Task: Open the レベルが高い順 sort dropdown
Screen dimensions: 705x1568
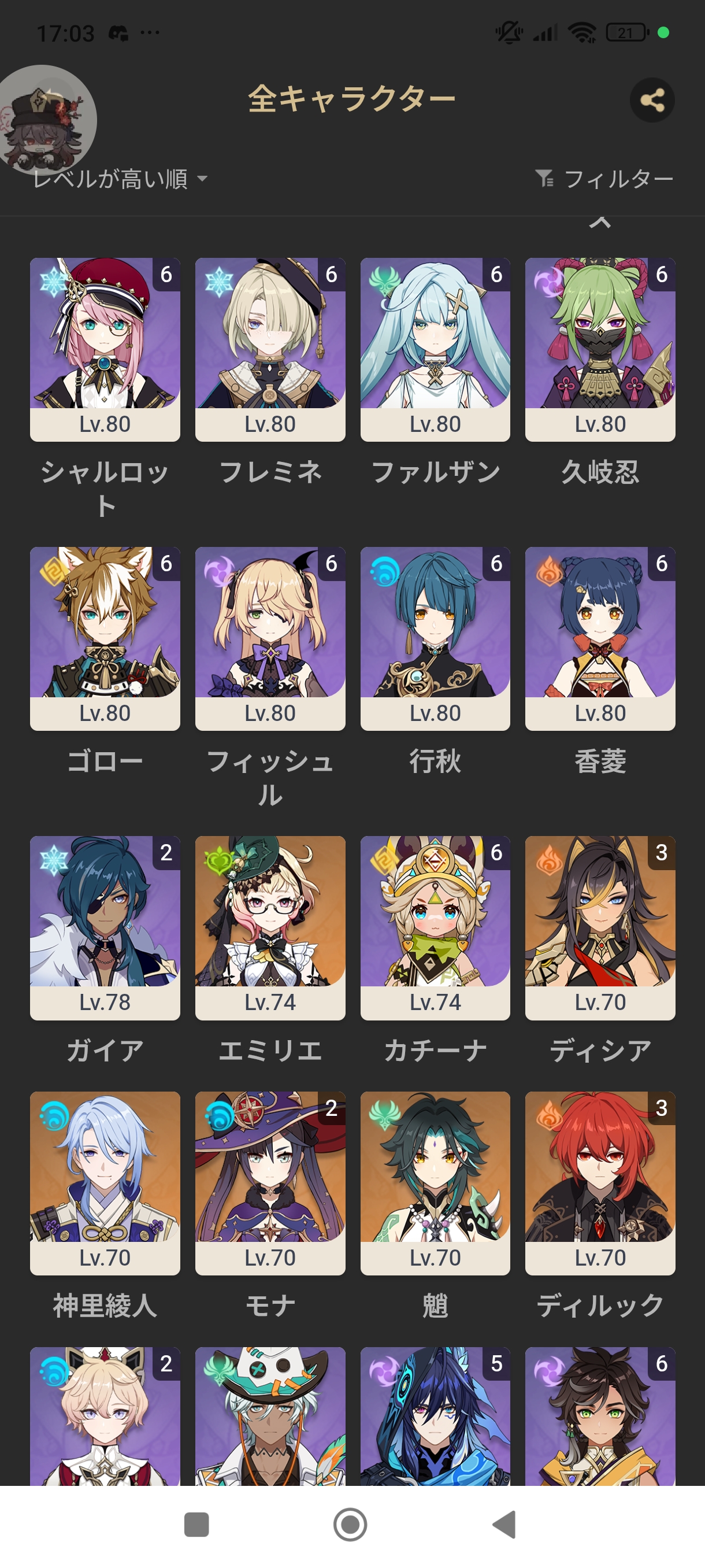Action: click(x=120, y=180)
